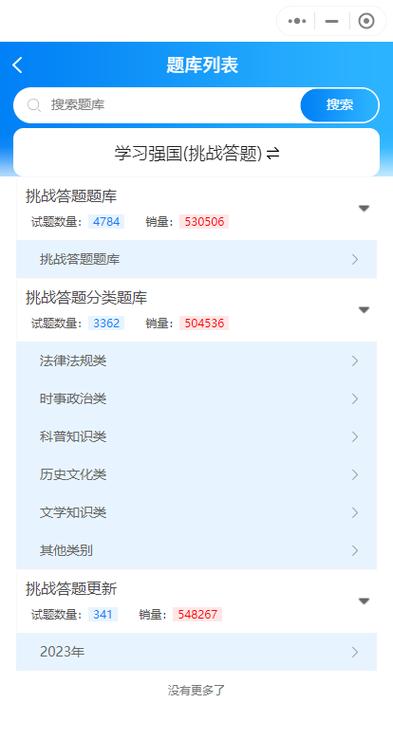The height and width of the screenshot is (740, 393).
Task: Open 时事政治类 question bank
Action: (197, 399)
